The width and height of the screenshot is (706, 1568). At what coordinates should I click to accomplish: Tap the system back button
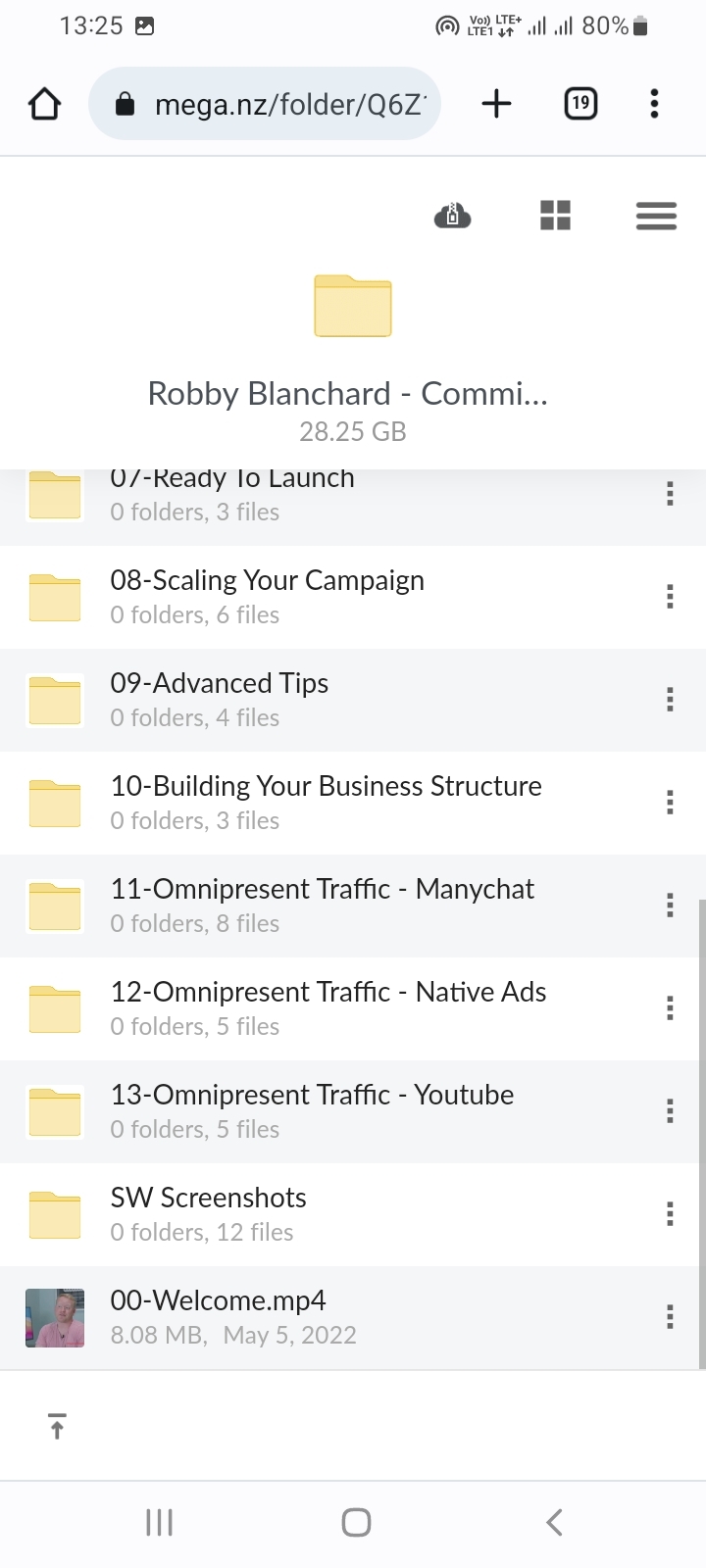pyautogui.click(x=554, y=1522)
